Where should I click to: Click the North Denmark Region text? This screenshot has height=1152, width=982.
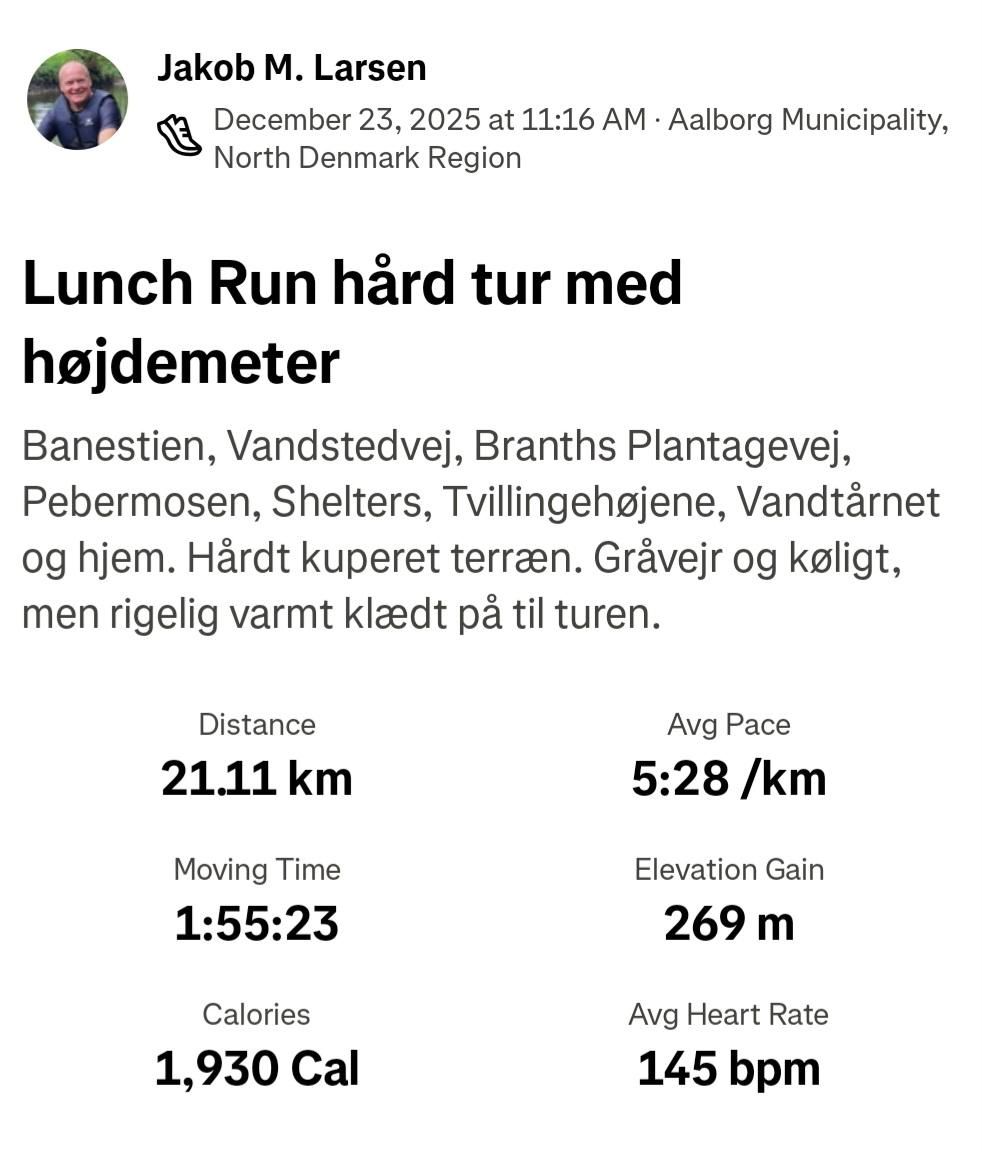click(366, 157)
